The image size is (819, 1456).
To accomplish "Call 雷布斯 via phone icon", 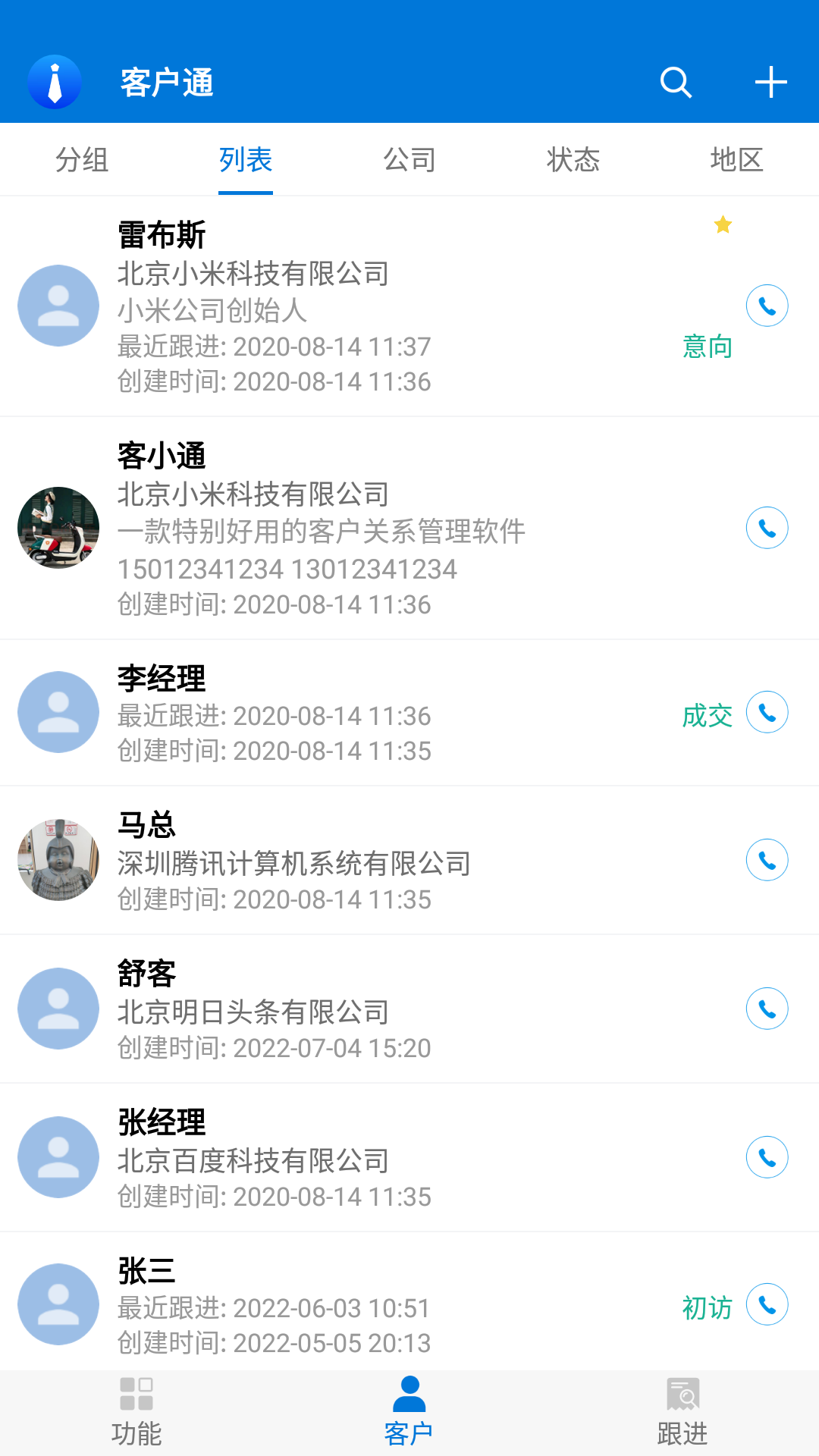I will point(767,305).
